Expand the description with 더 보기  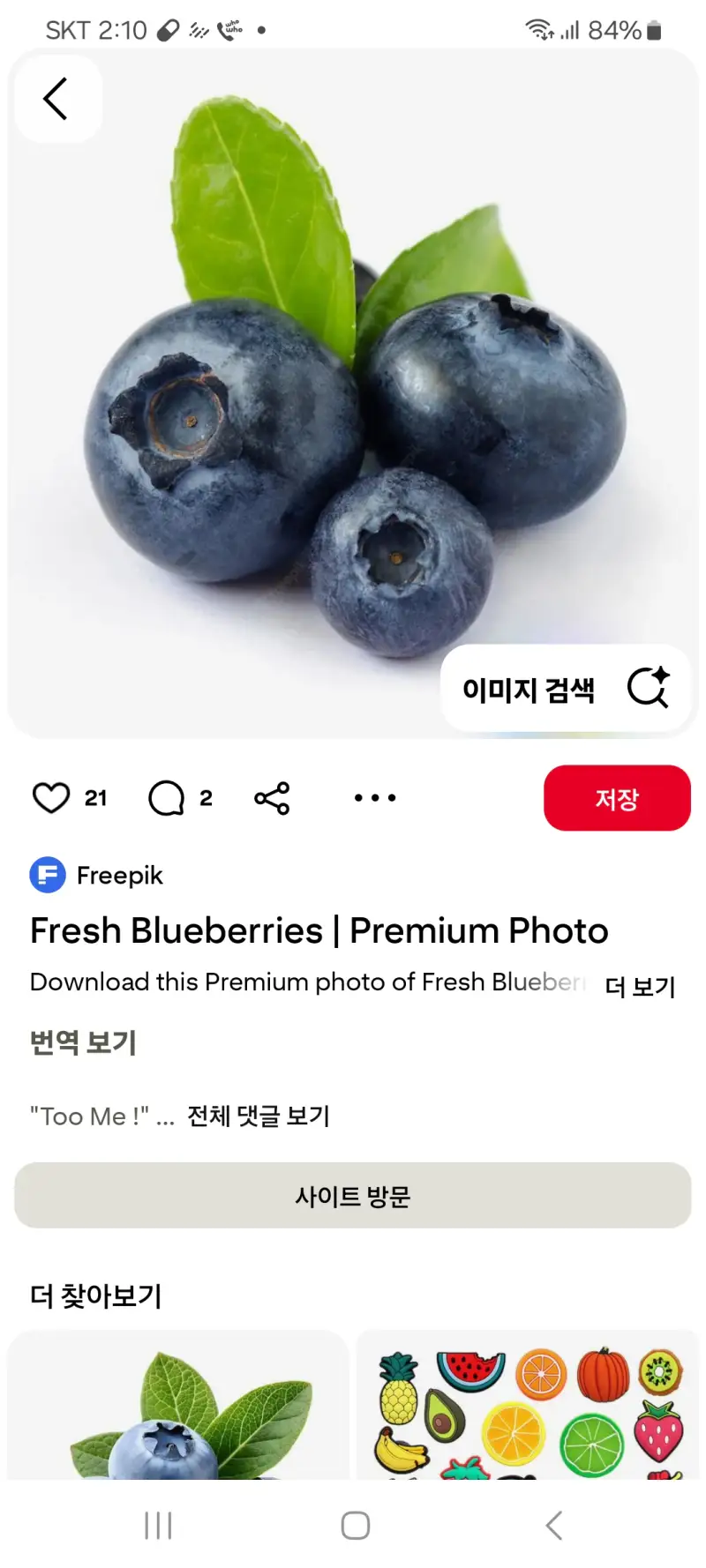(x=640, y=986)
